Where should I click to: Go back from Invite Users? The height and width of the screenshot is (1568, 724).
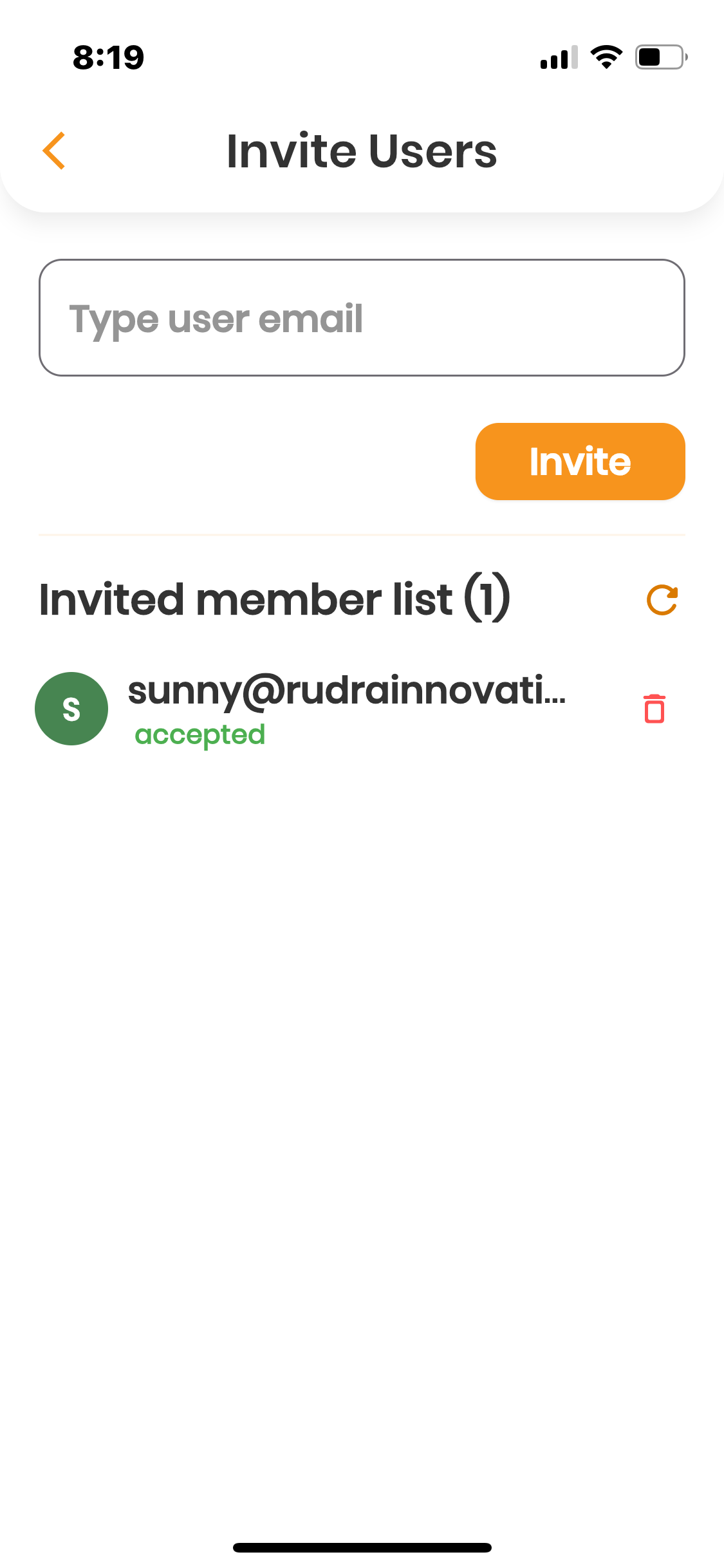tap(54, 151)
